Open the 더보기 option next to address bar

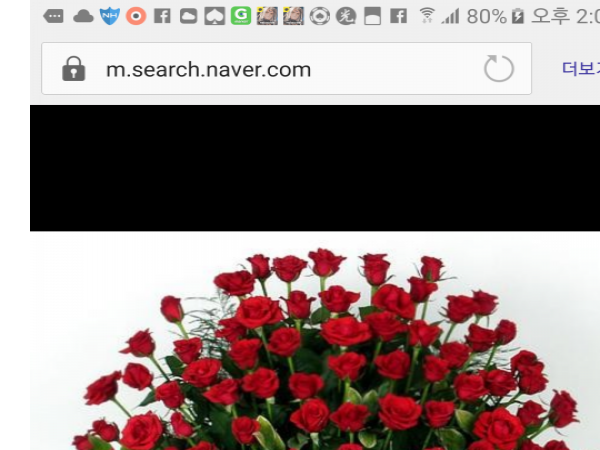(x=579, y=69)
